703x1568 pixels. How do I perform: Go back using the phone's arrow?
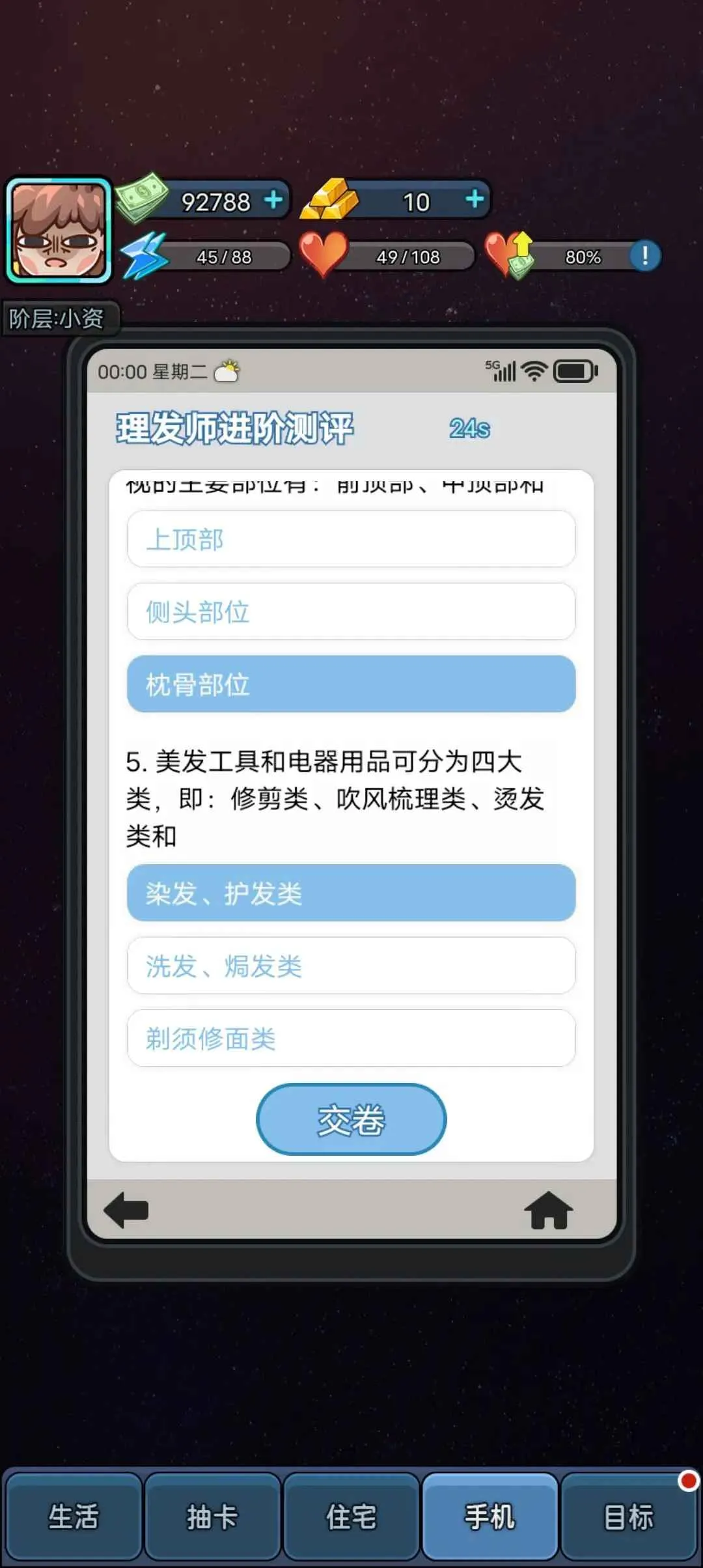tap(126, 1211)
